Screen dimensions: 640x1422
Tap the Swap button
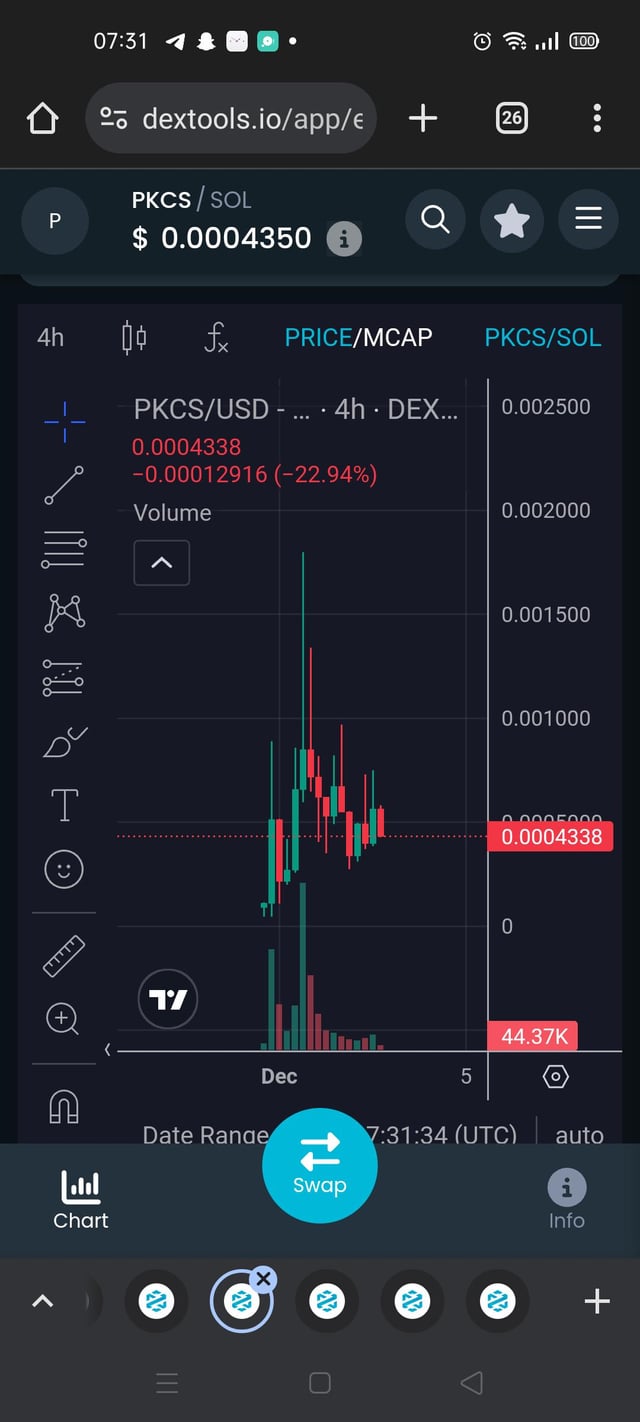pyautogui.click(x=319, y=1166)
